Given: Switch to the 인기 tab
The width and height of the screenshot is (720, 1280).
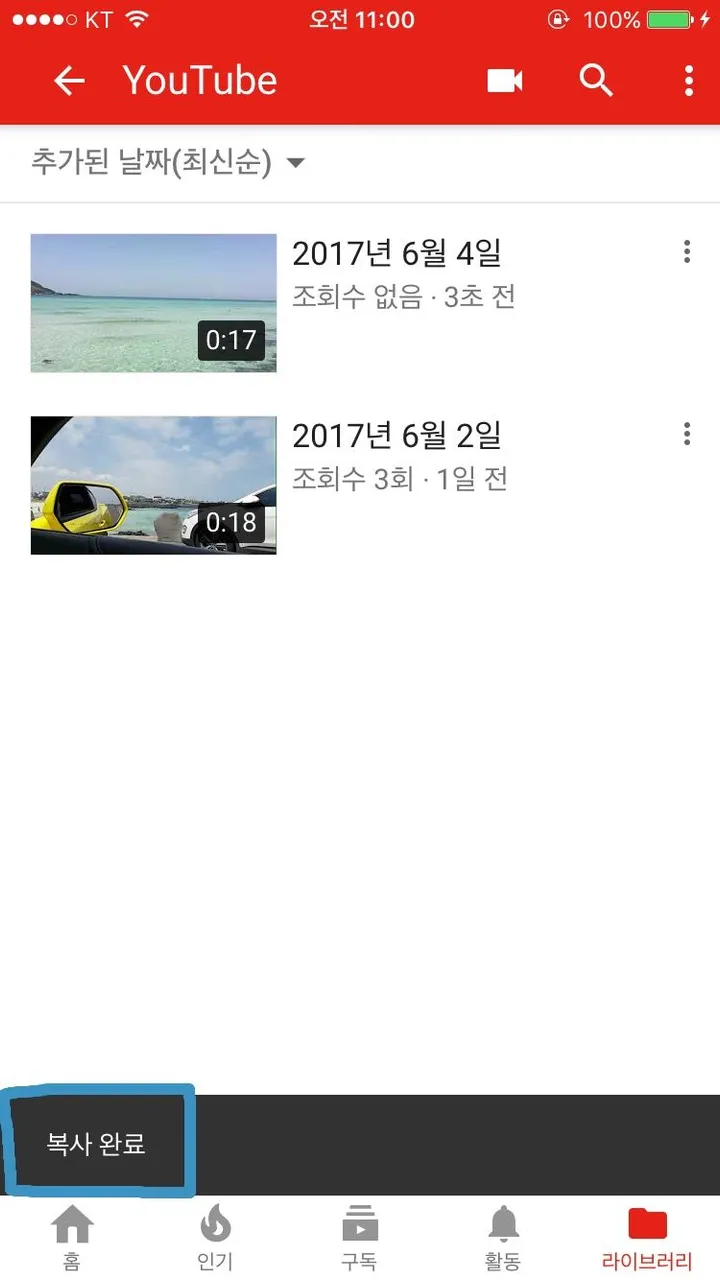Looking at the screenshot, I should coord(215,1238).
